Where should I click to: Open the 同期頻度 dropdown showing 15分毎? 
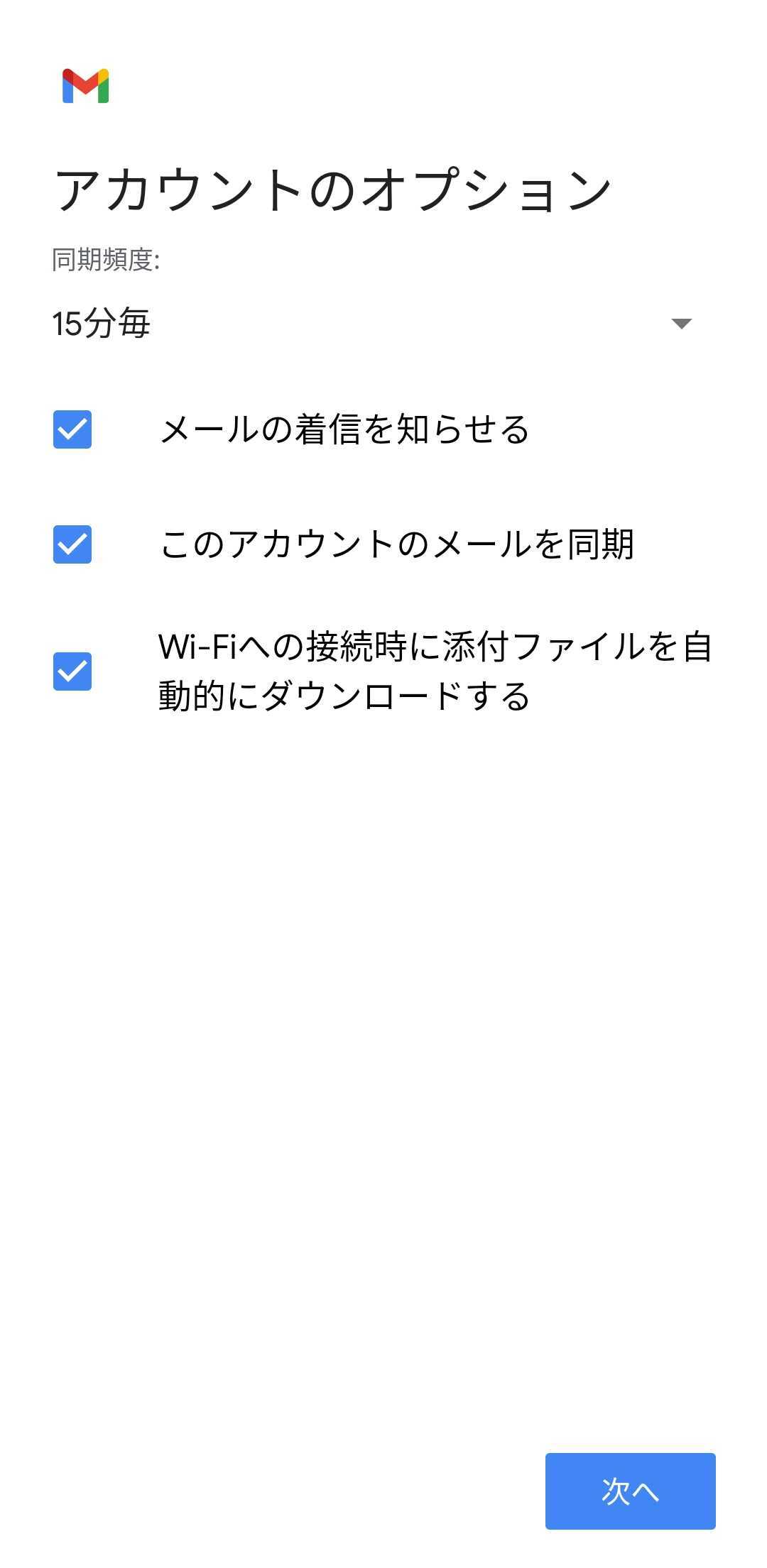click(372, 324)
